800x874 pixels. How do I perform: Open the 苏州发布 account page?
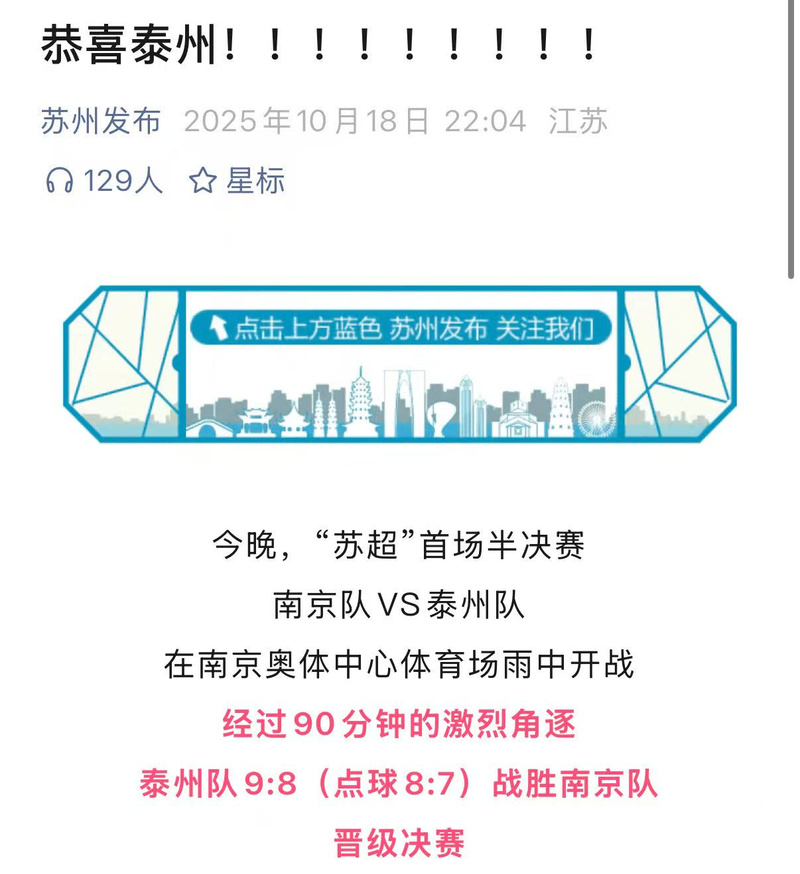[x=100, y=121]
